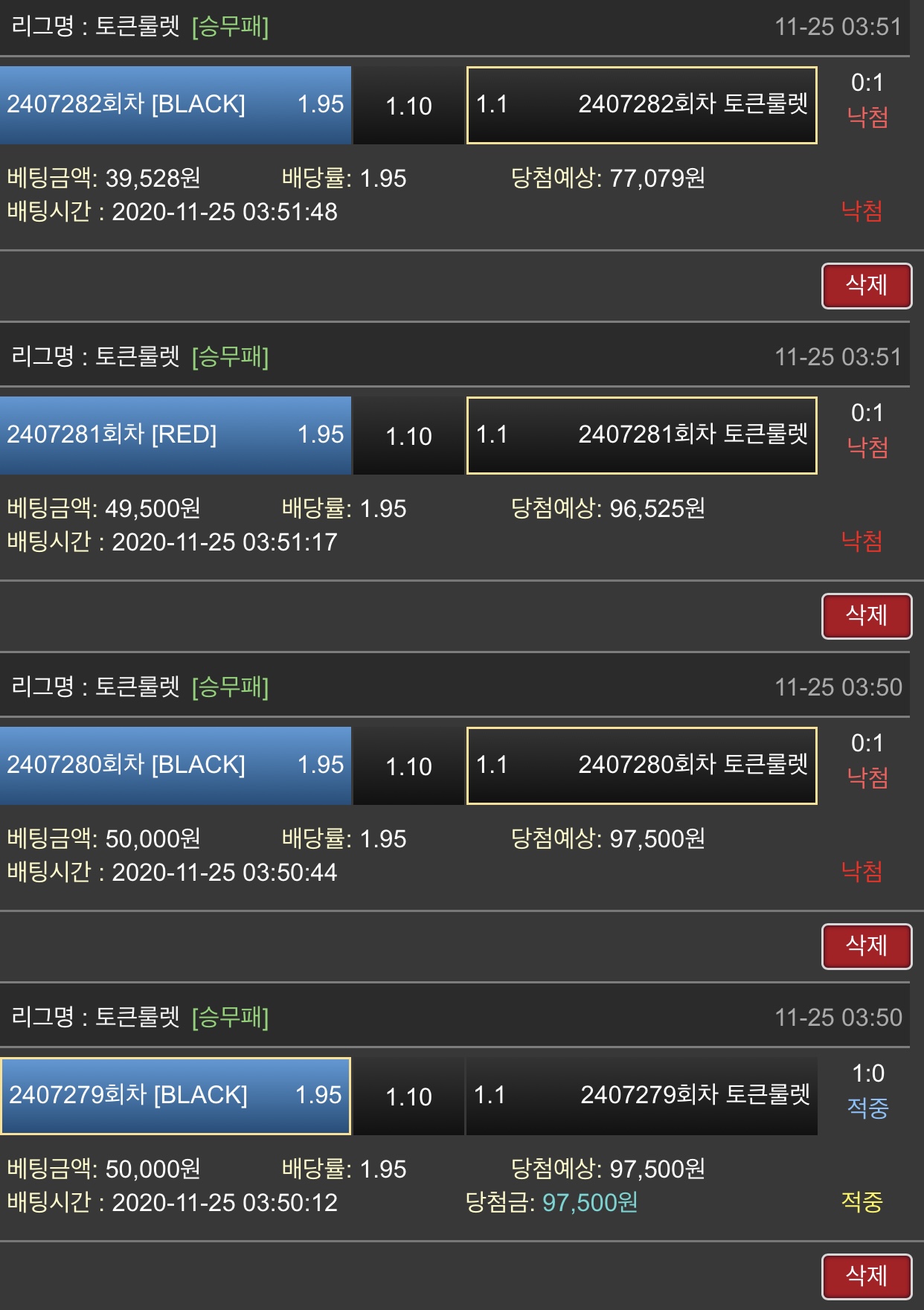Delete the 2407280회차 BLACK bet record
Viewport: 924px width, 1310px height.
866,946
